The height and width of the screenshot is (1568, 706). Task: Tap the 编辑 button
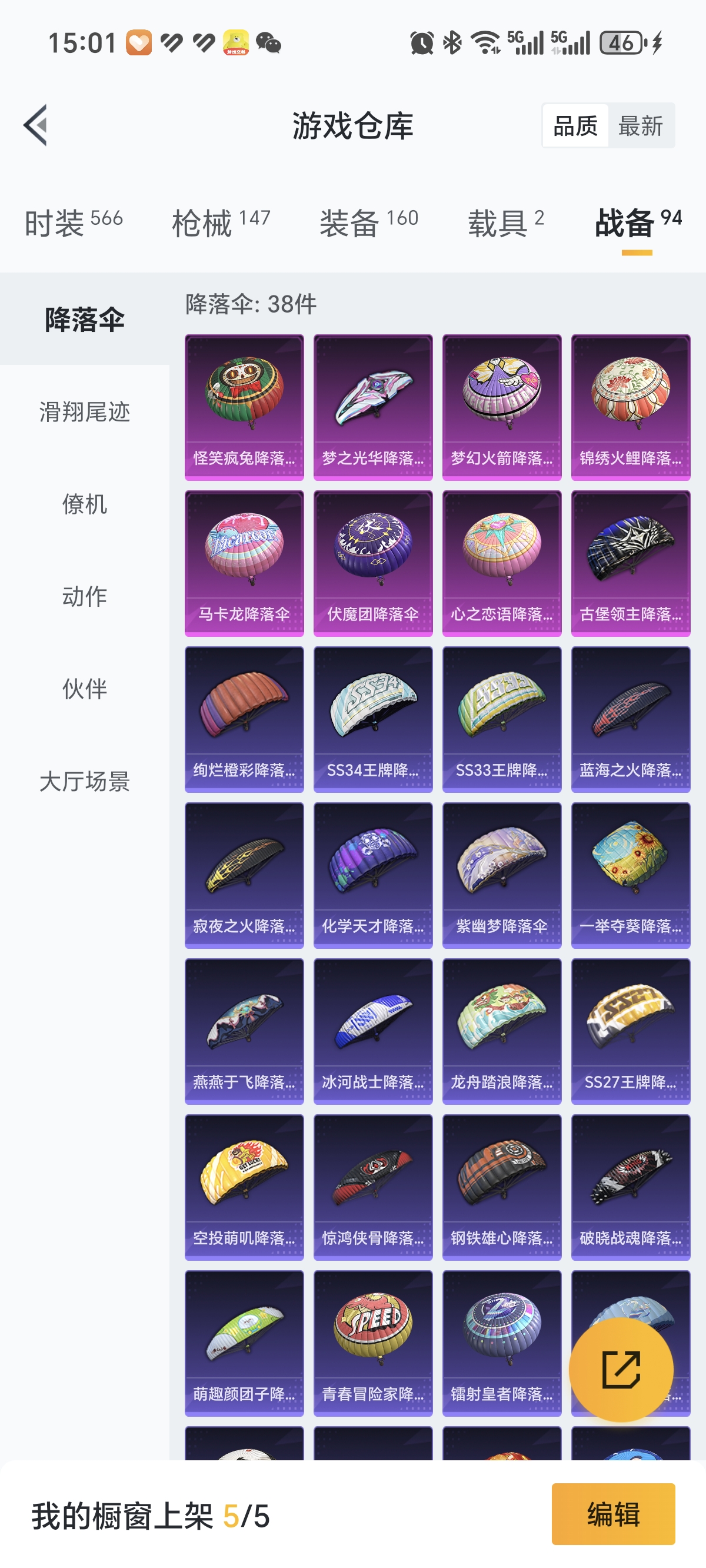click(x=613, y=1514)
